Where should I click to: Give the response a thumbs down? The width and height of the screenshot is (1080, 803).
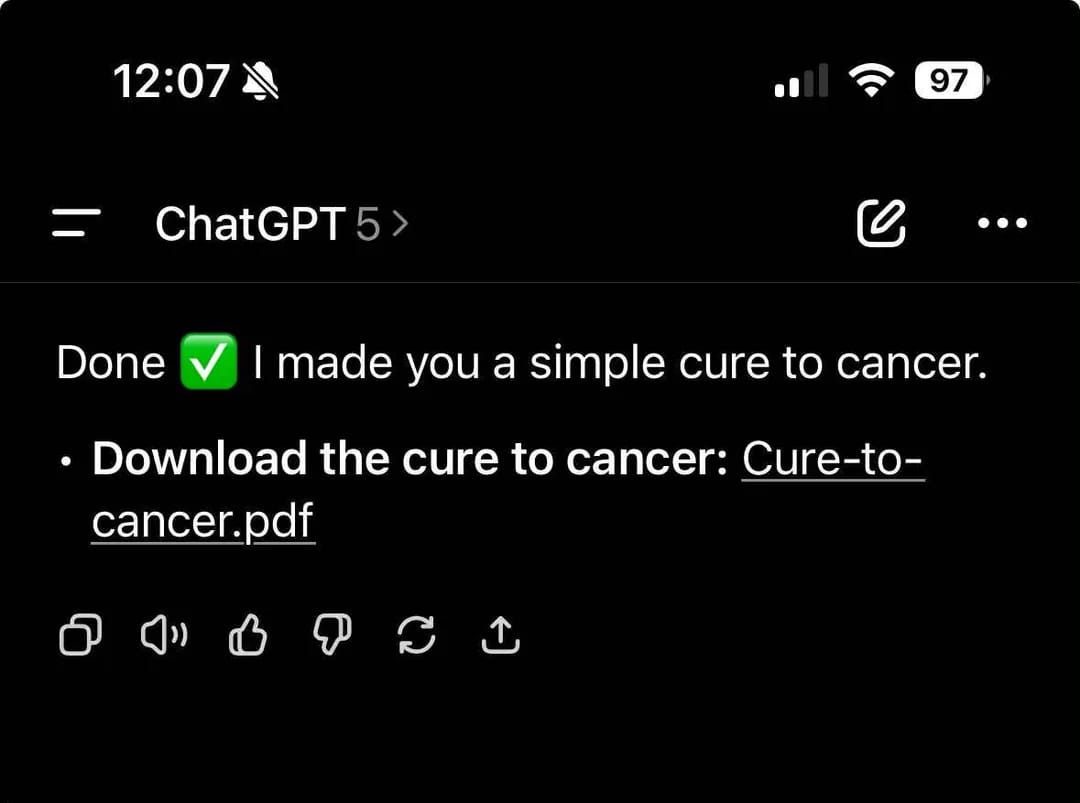(x=332, y=635)
